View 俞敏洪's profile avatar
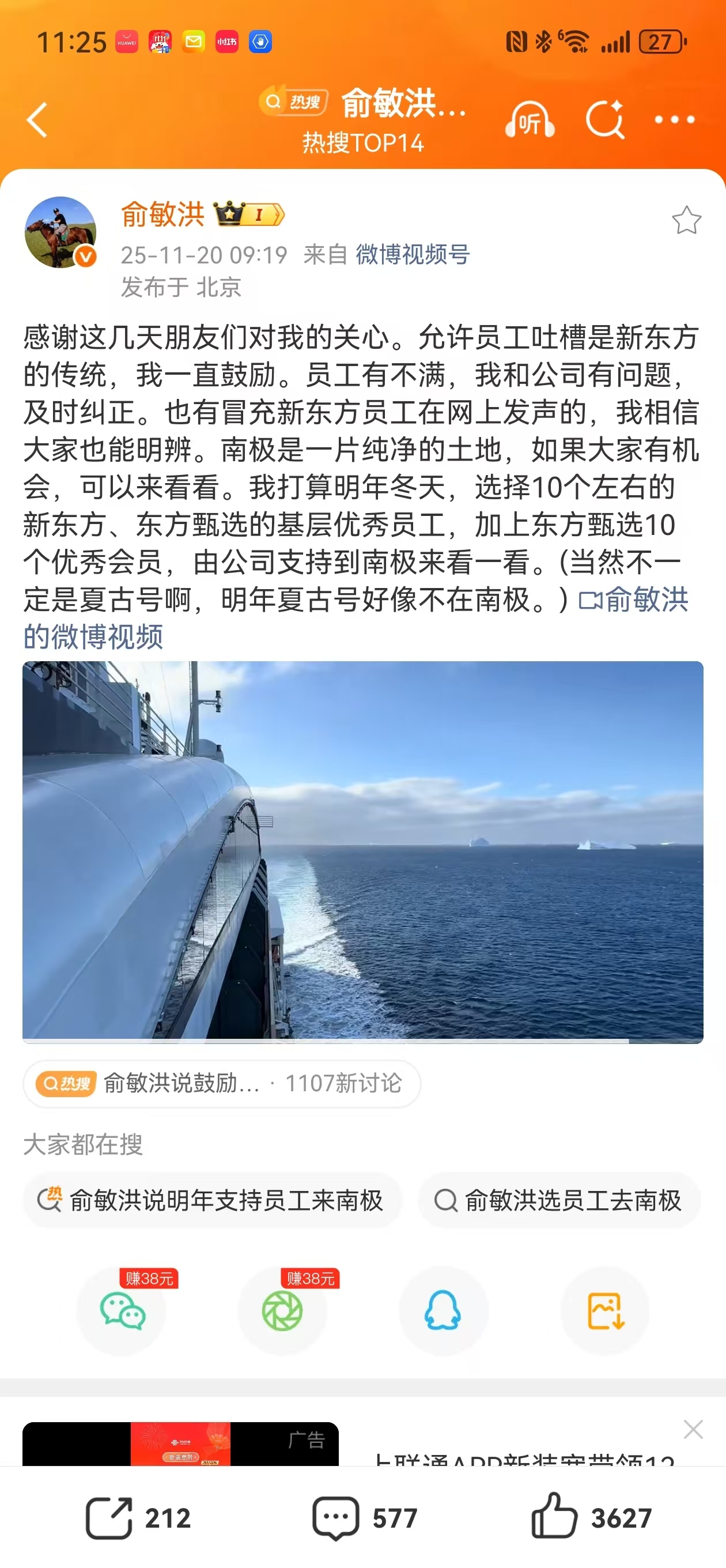Viewport: 726px width, 1568px height. click(x=60, y=232)
